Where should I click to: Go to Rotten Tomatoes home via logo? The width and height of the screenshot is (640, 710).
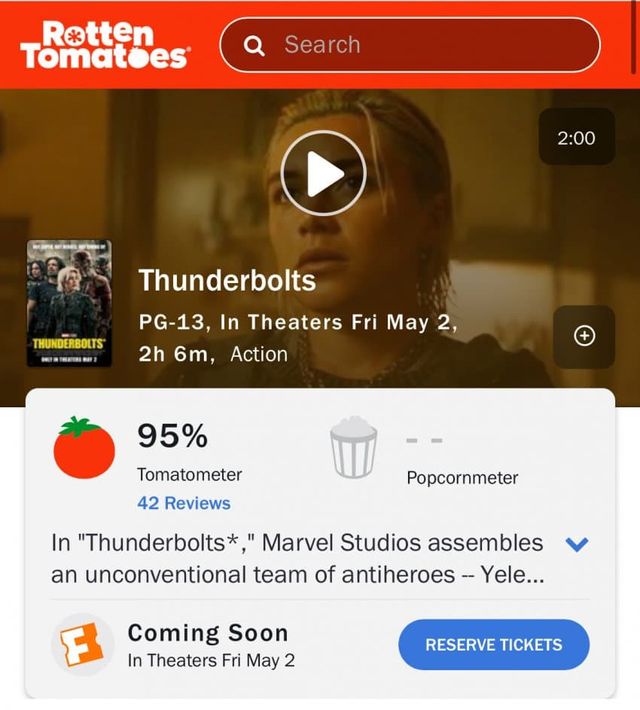click(104, 45)
